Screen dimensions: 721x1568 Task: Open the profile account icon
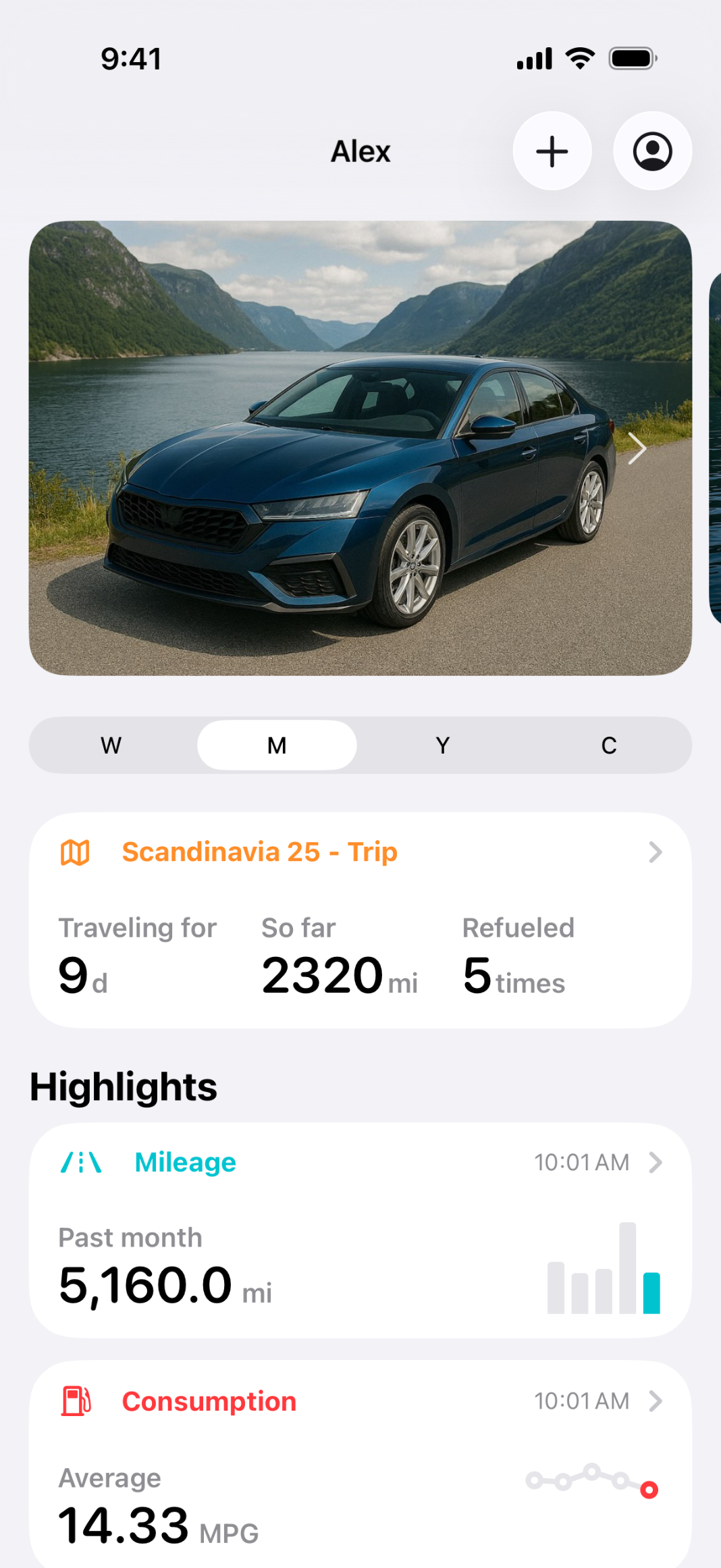[652, 151]
